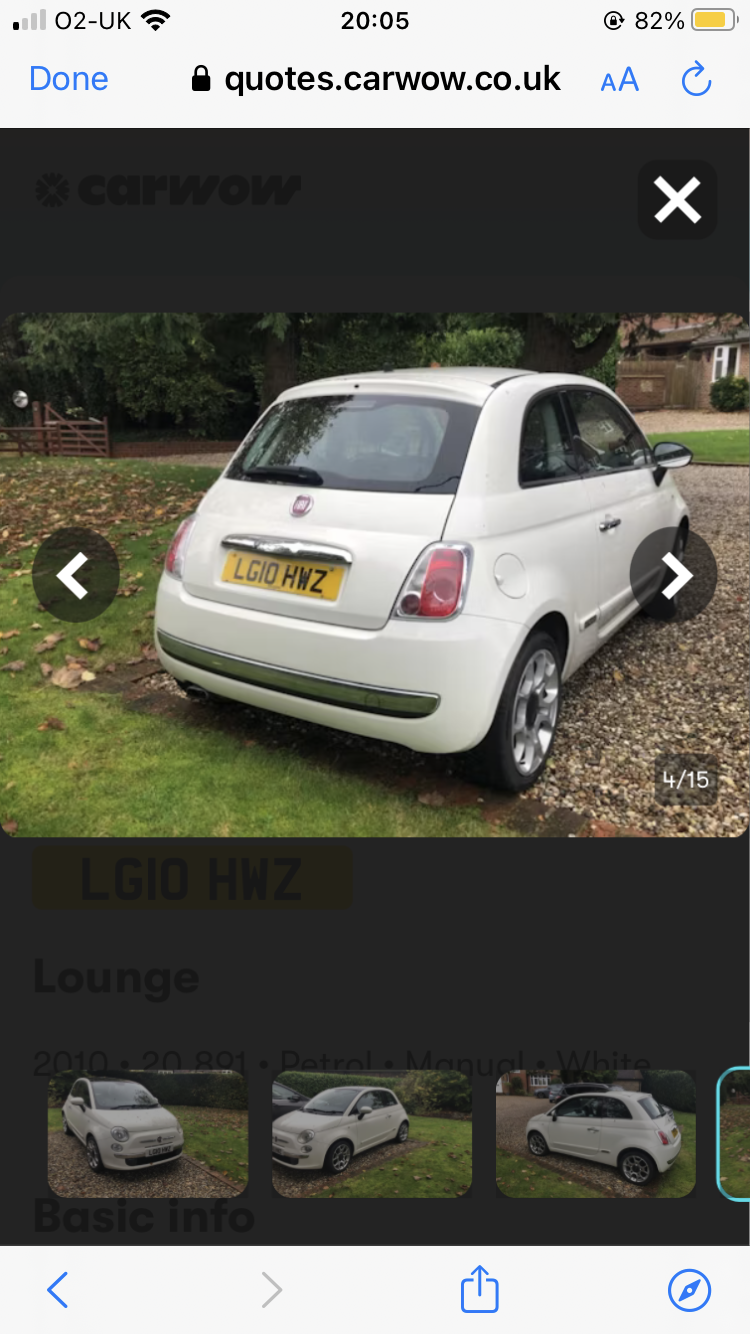
Task: Tap Done to close the browser view
Action: tap(69, 79)
